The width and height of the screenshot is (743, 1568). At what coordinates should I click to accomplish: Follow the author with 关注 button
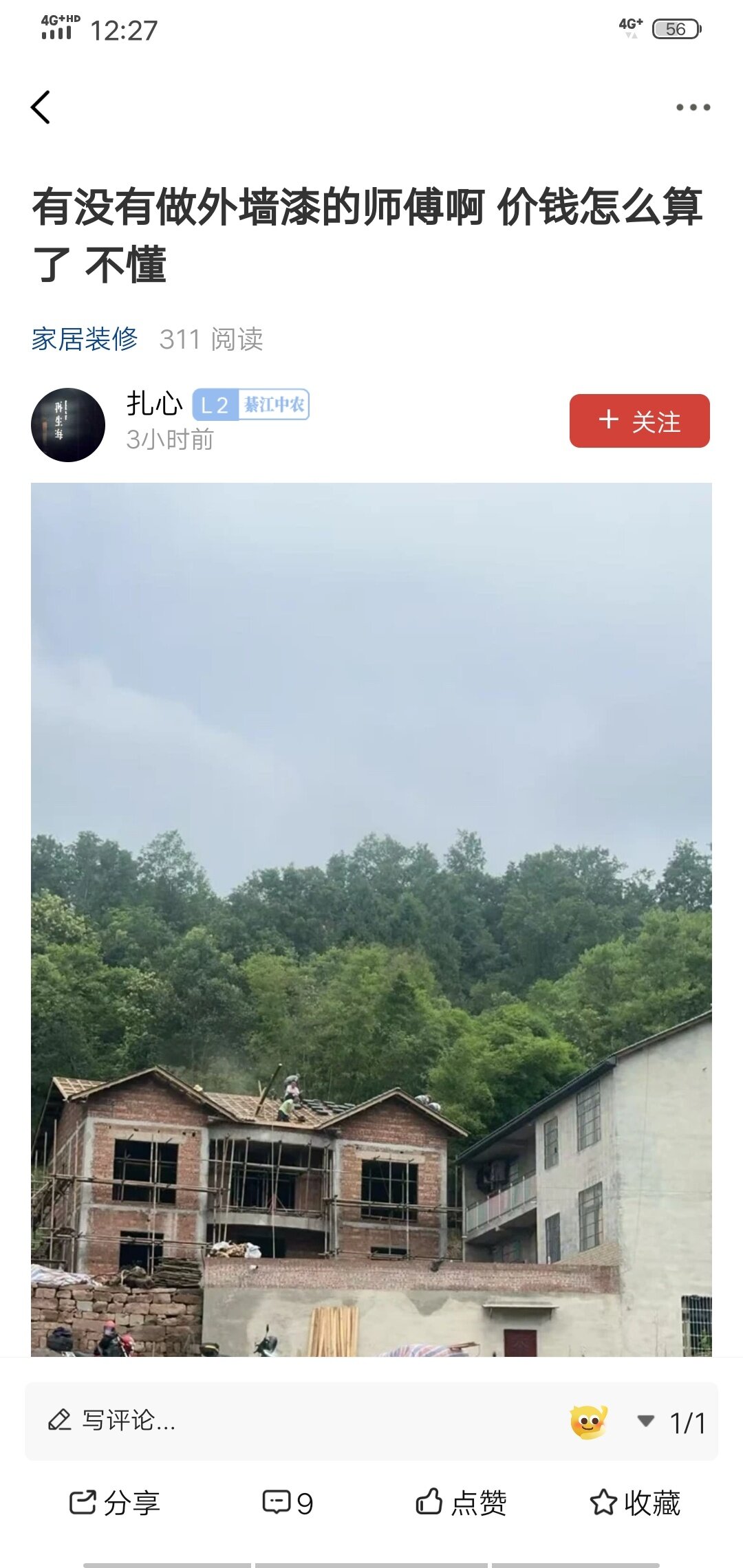coord(639,421)
